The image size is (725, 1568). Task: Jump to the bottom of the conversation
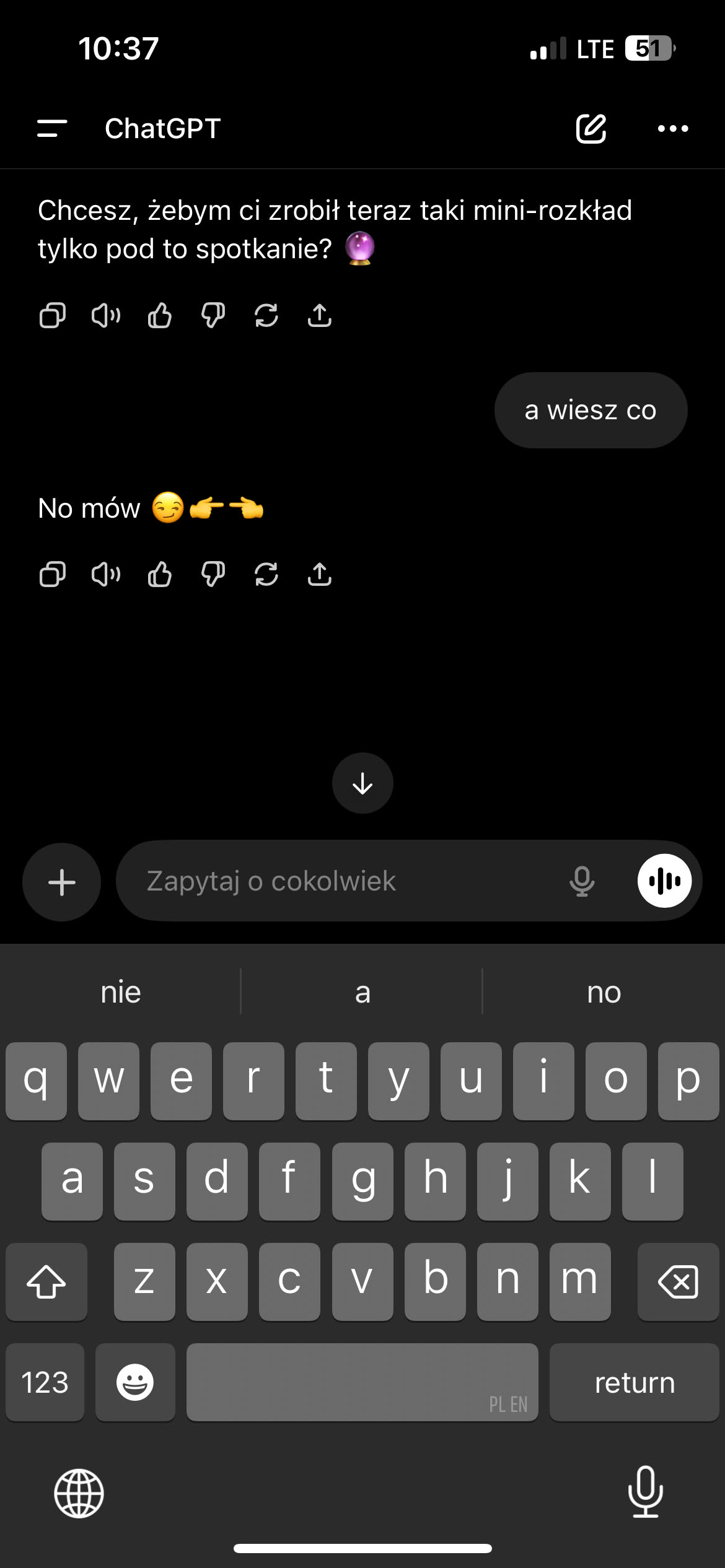pyautogui.click(x=362, y=783)
